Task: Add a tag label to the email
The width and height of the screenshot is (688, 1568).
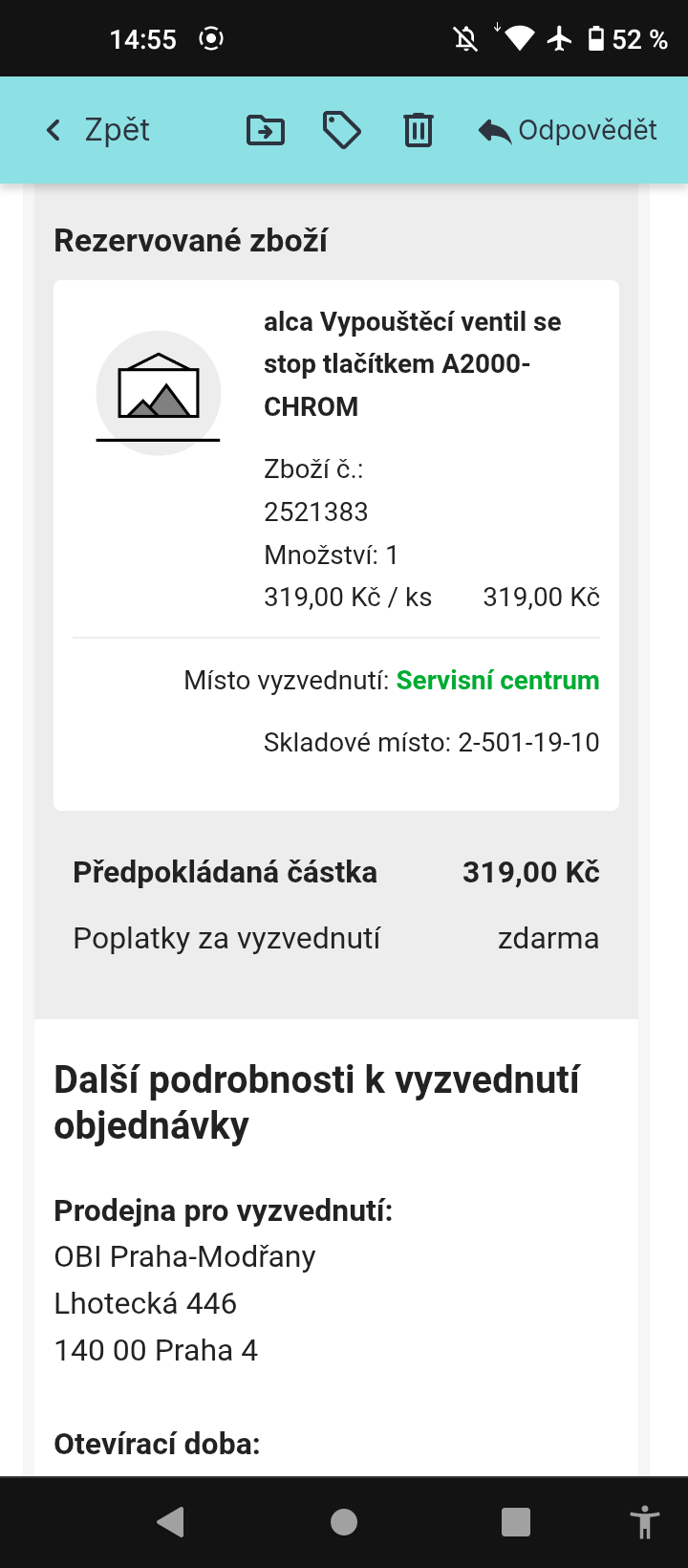Action: (x=341, y=130)
